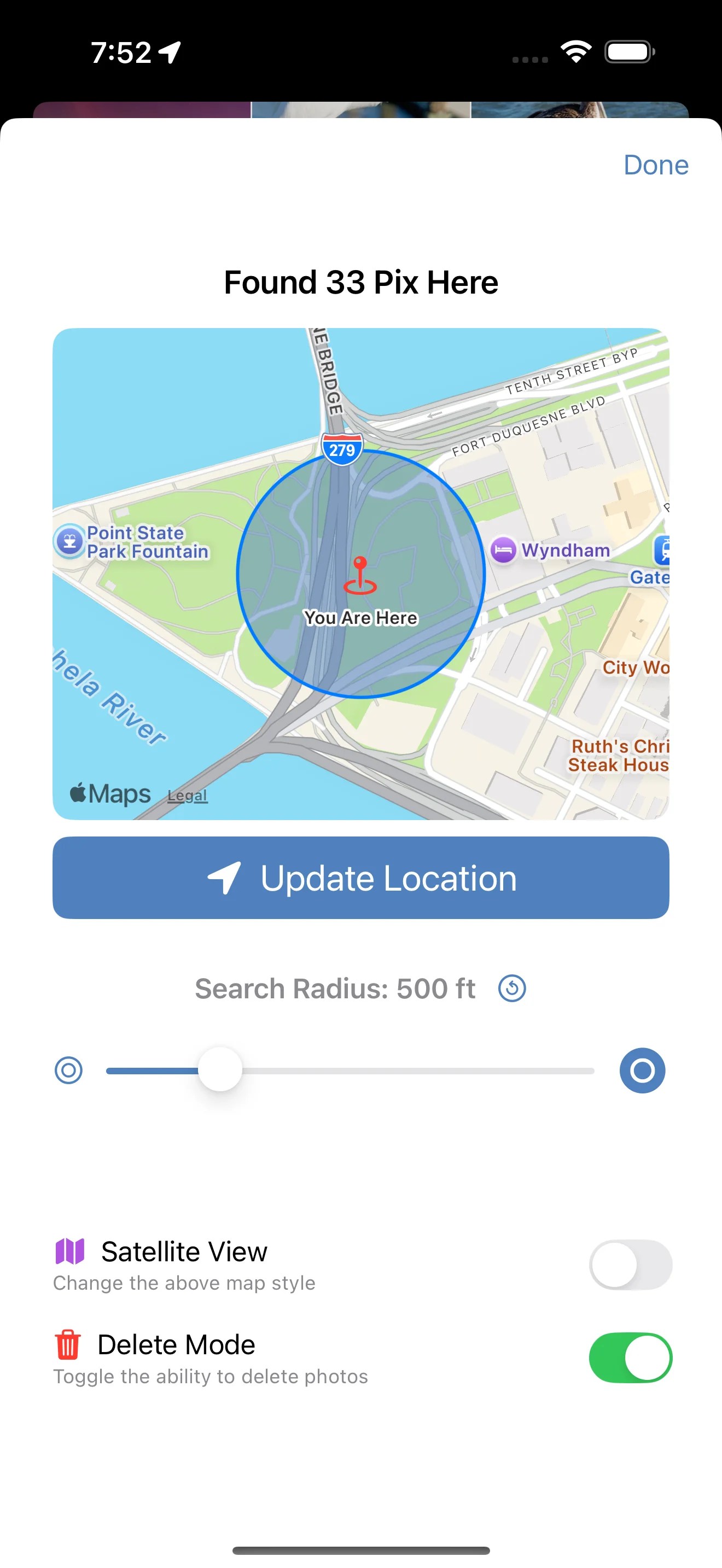Viewport: 722px width, 1568px height.
Task: Tap the small radius icon
Action: [x=69, y=1069]
